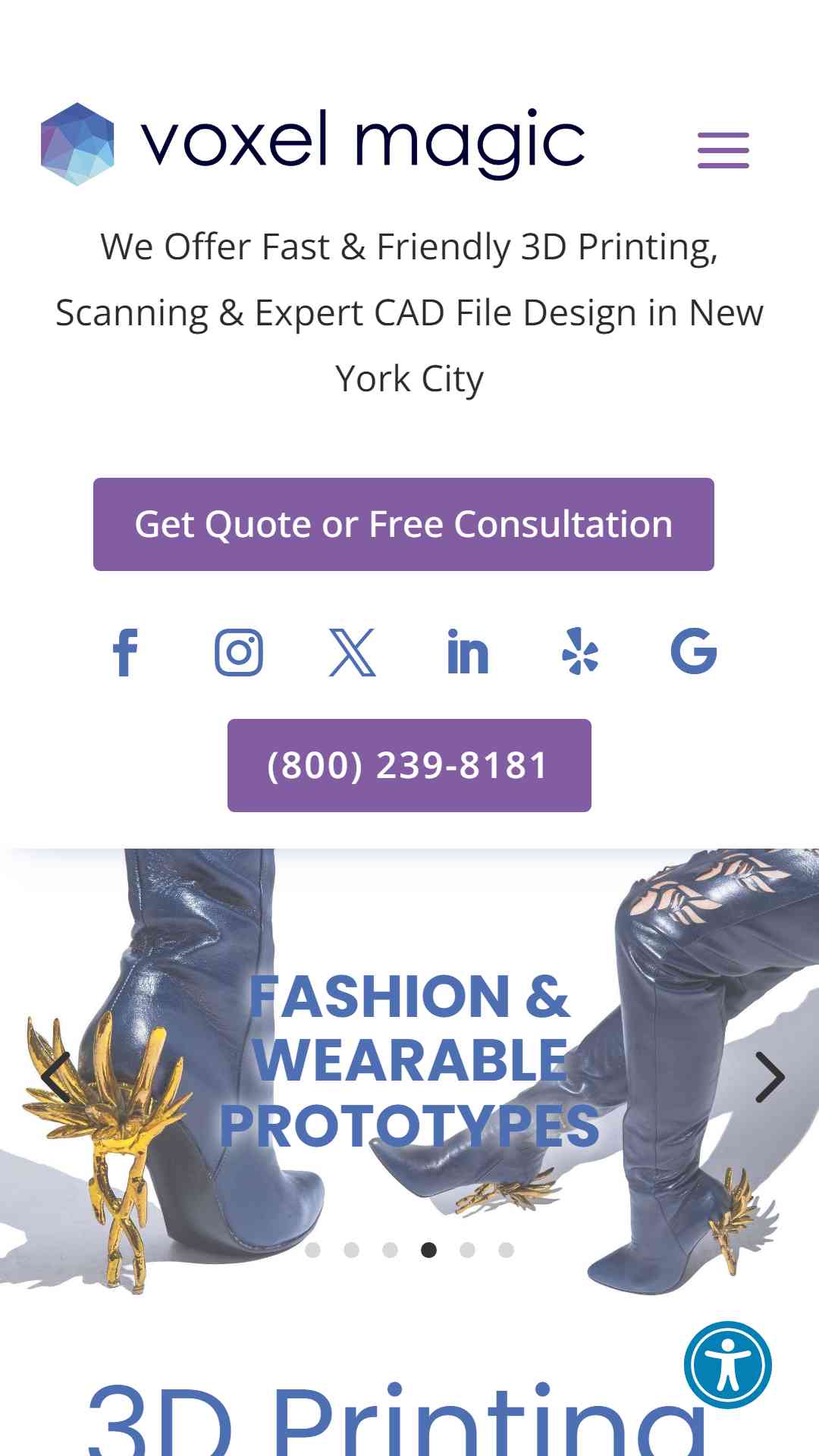Screen dimensions: 819x1456
Task: Tap Get Quote or Free Consultation button
Action: [403, 524]
